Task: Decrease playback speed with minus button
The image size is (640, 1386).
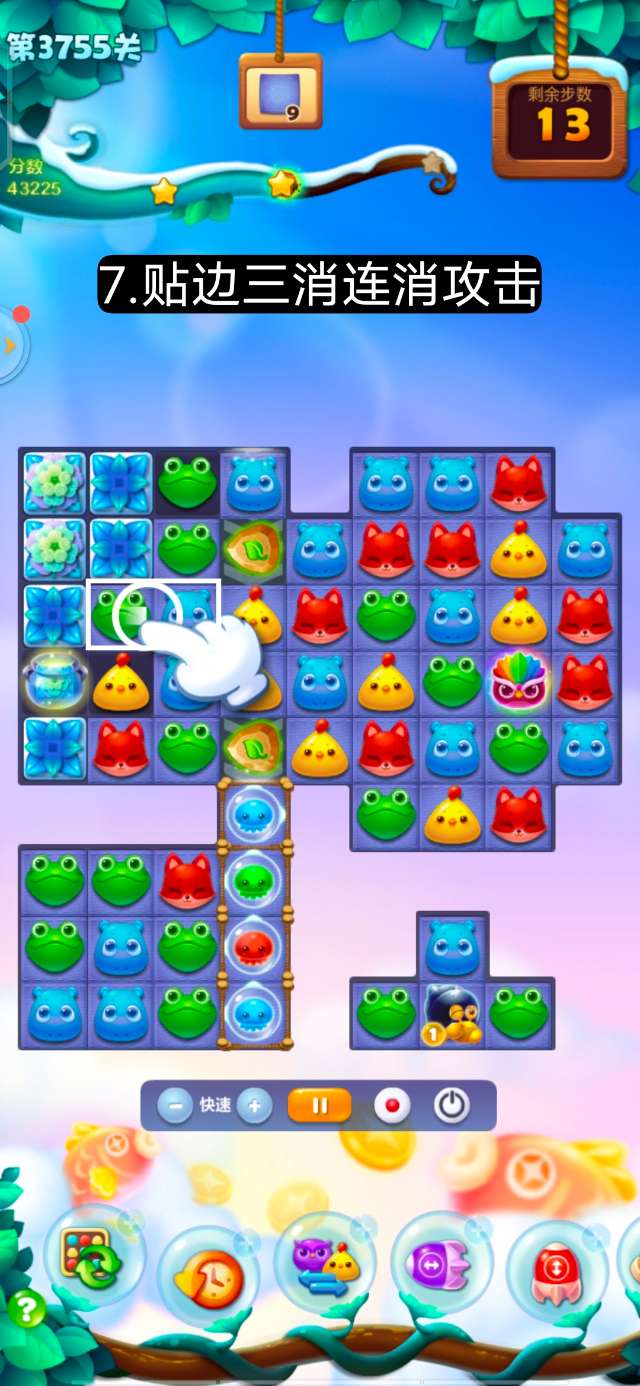Action: [x=175, y=1106]
